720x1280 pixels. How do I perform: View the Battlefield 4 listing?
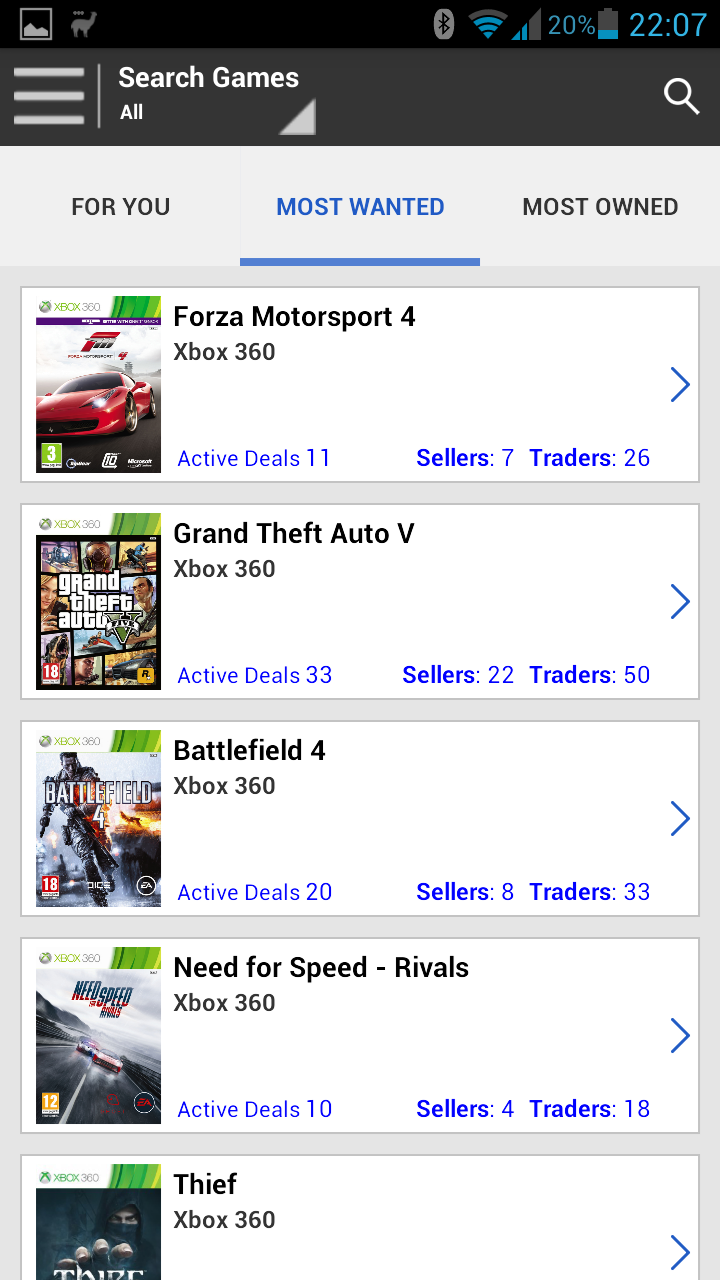[x=360, y=819]
